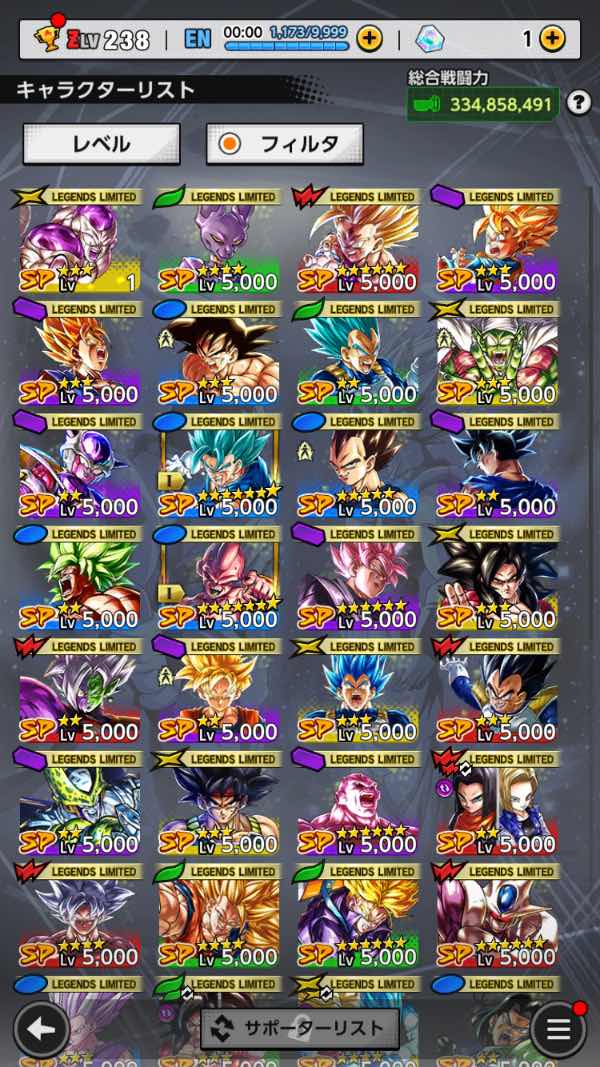Open the Android 17 and 18 card

[x=496, y=806]
